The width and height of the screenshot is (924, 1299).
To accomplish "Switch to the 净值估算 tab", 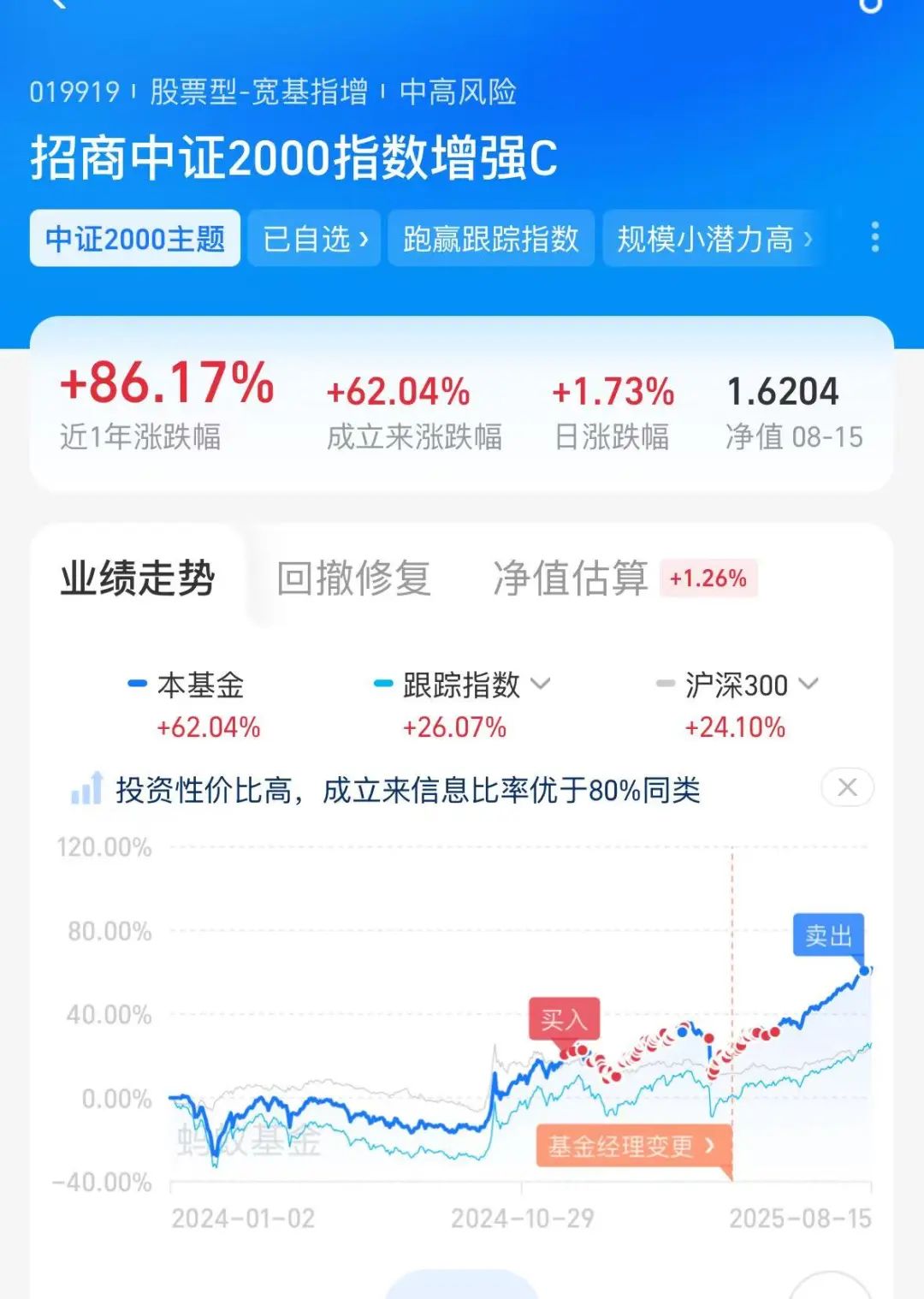I will pyautogui.click(x=571, y=578).
